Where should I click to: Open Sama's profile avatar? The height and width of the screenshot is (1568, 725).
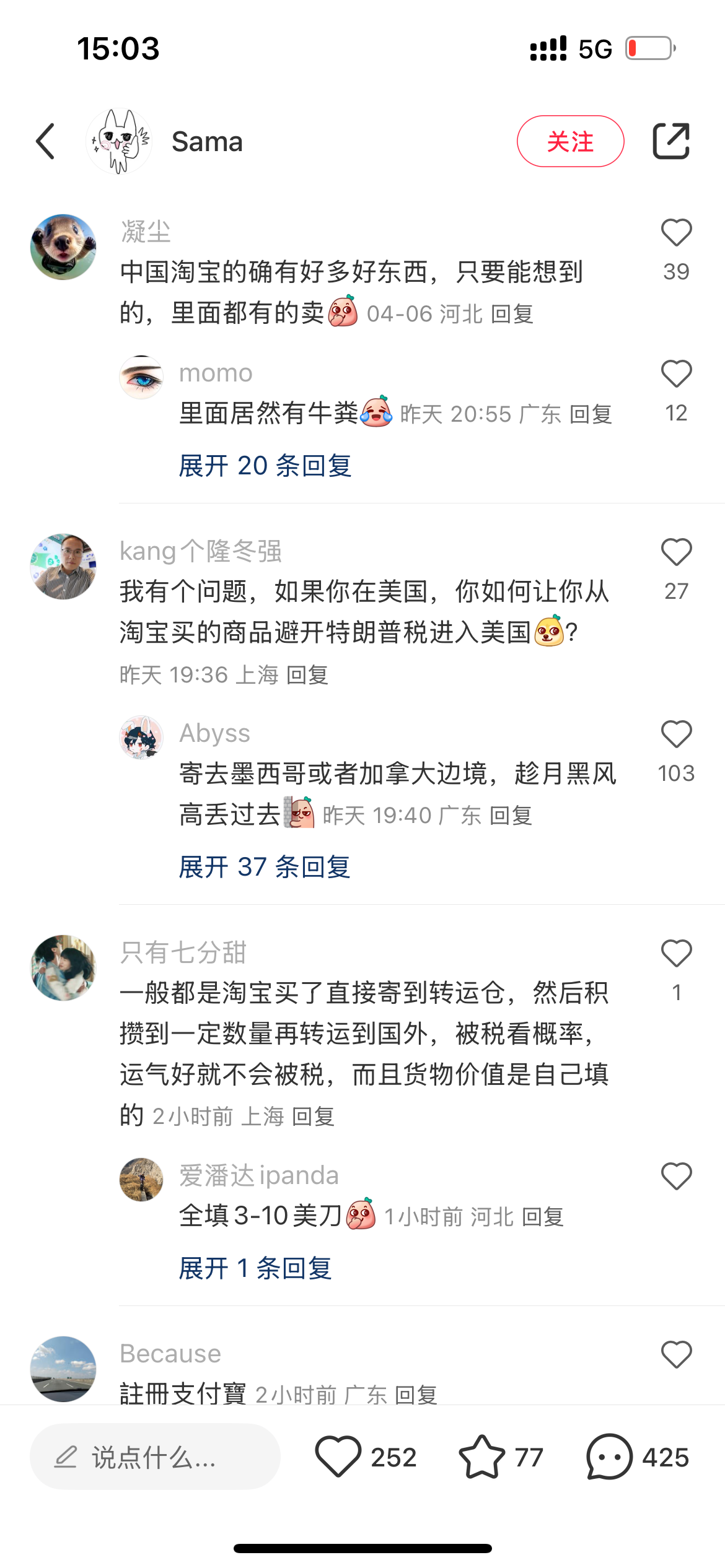point(119,141)
